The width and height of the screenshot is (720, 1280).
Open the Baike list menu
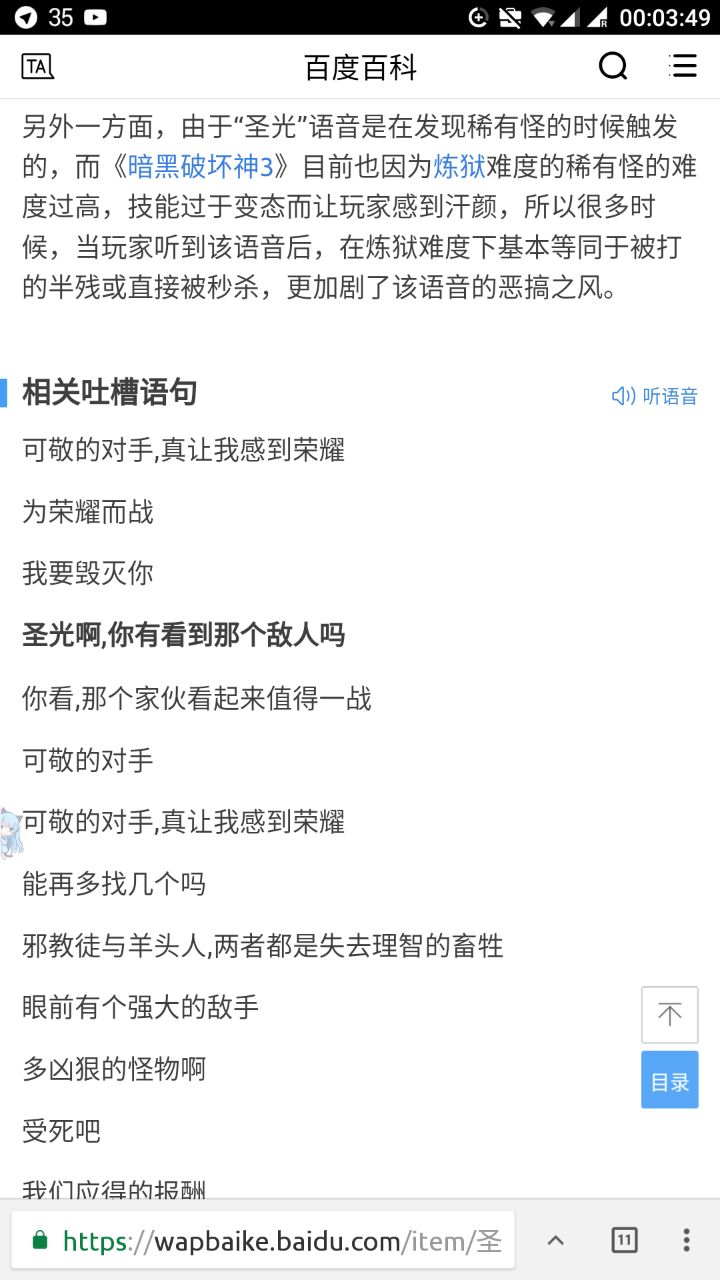[683, 67]
